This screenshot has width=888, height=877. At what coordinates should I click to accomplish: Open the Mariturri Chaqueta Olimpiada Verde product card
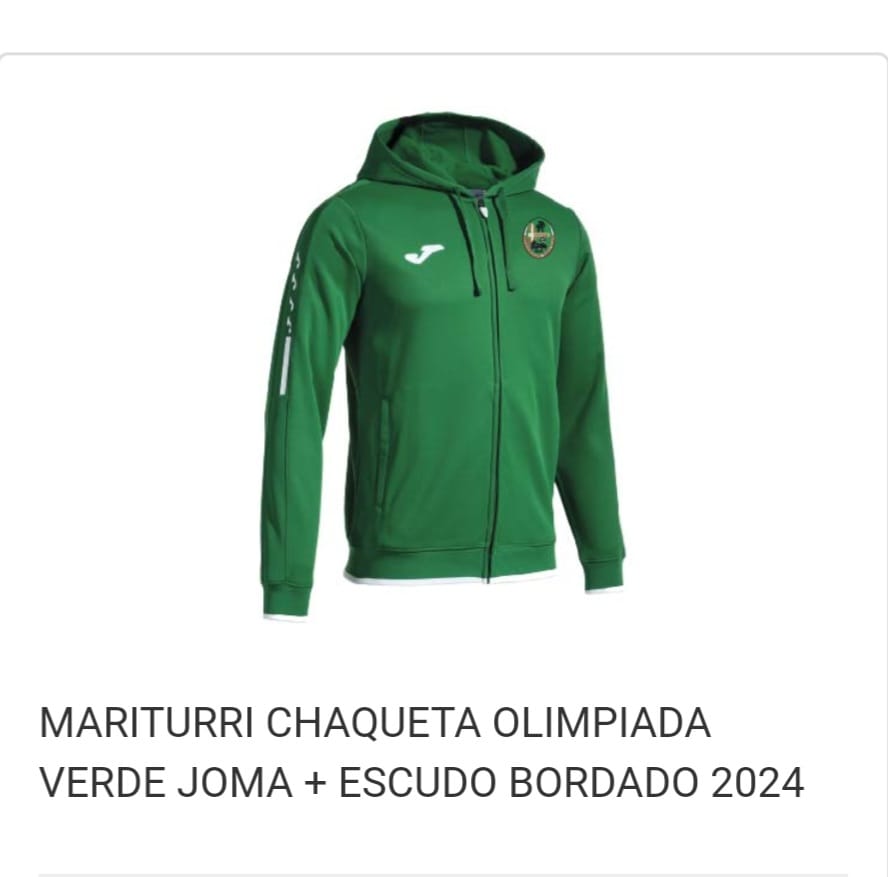tap(421, 752)
